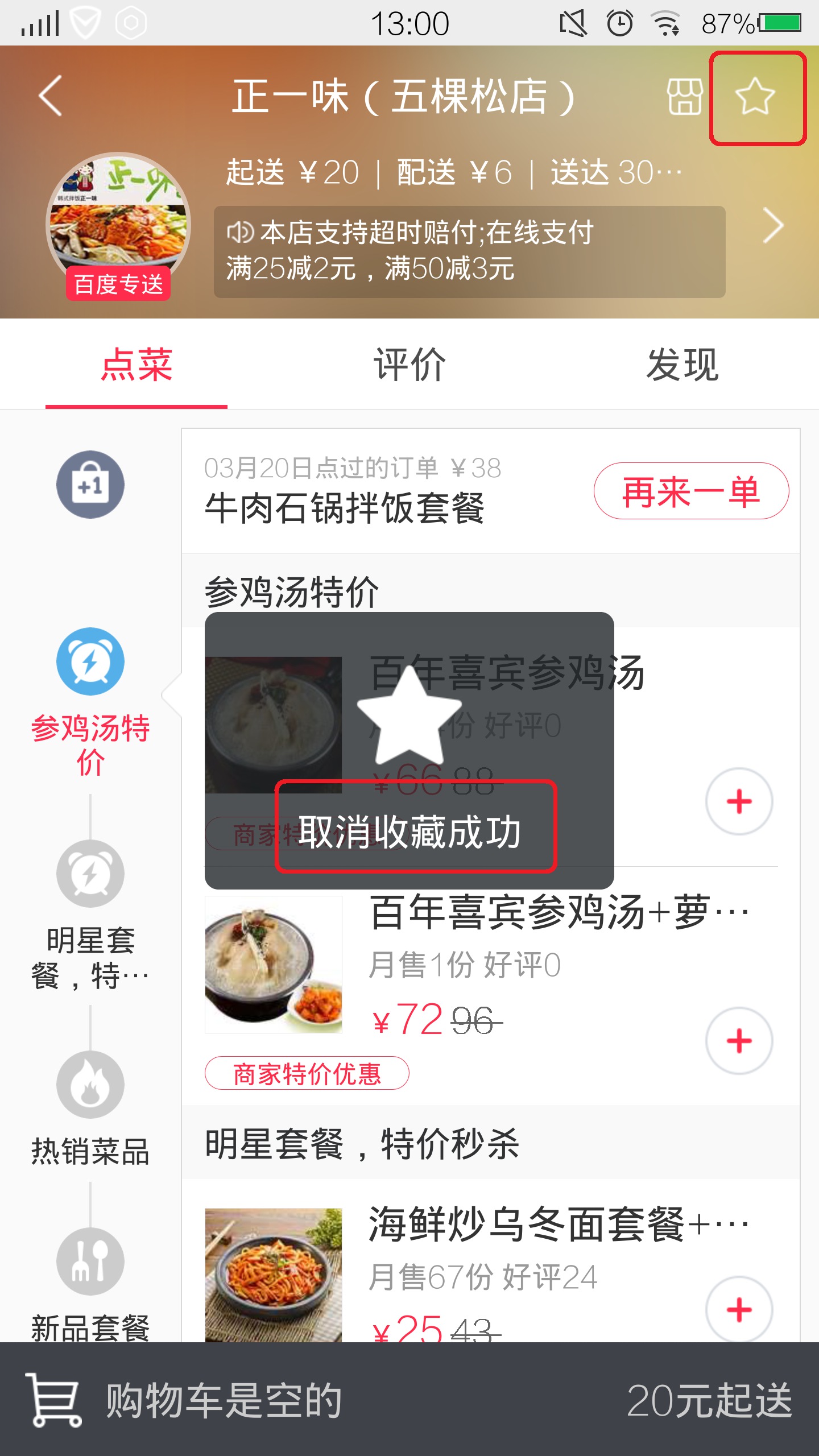
Task: Go back using the top-left arrow
Action: [50, 96]
